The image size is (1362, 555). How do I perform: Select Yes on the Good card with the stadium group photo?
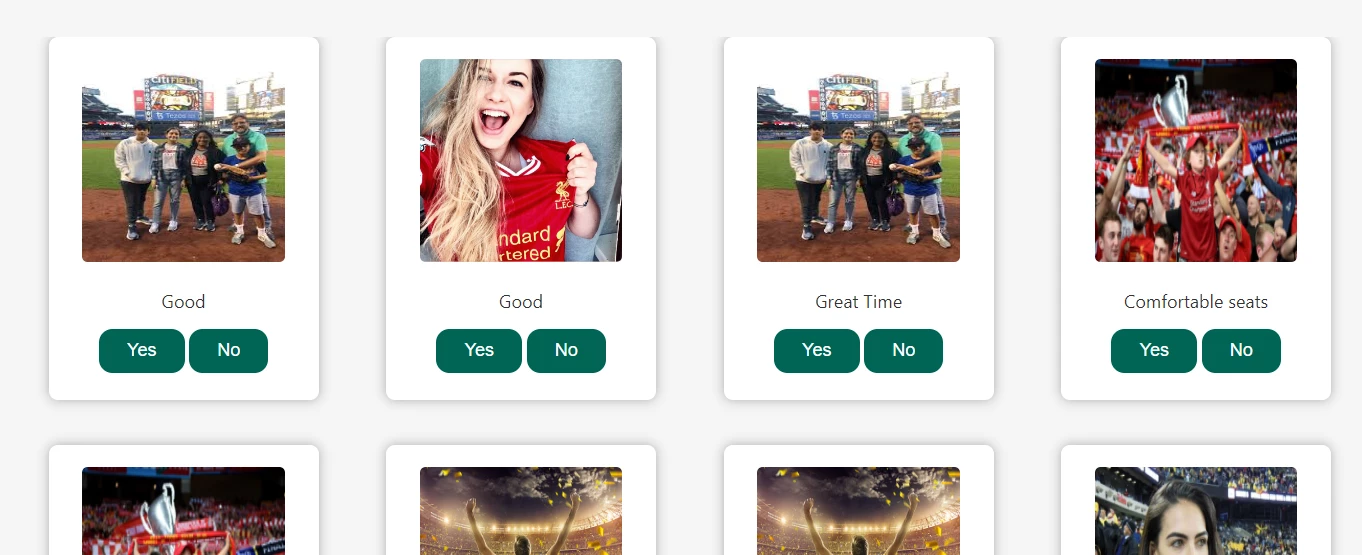point(141,350)
